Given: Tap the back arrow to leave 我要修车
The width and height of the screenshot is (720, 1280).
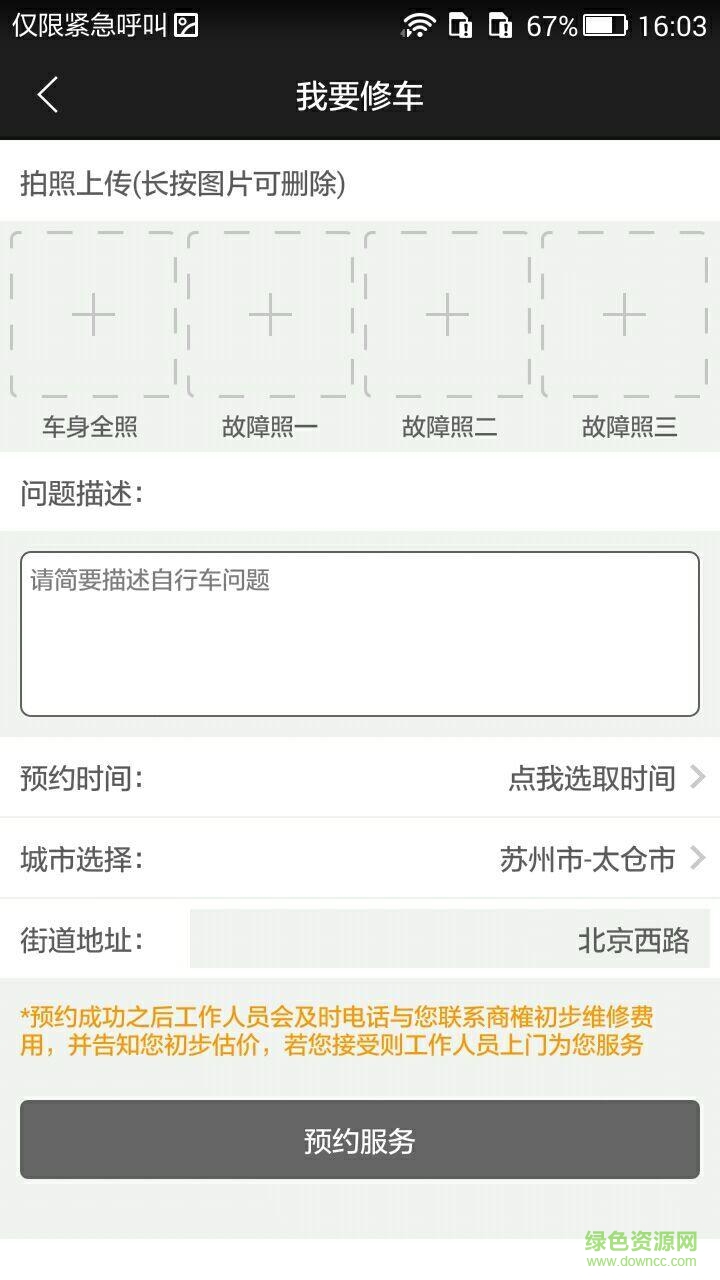Looking at the screenshot, I should pos(45,95).
